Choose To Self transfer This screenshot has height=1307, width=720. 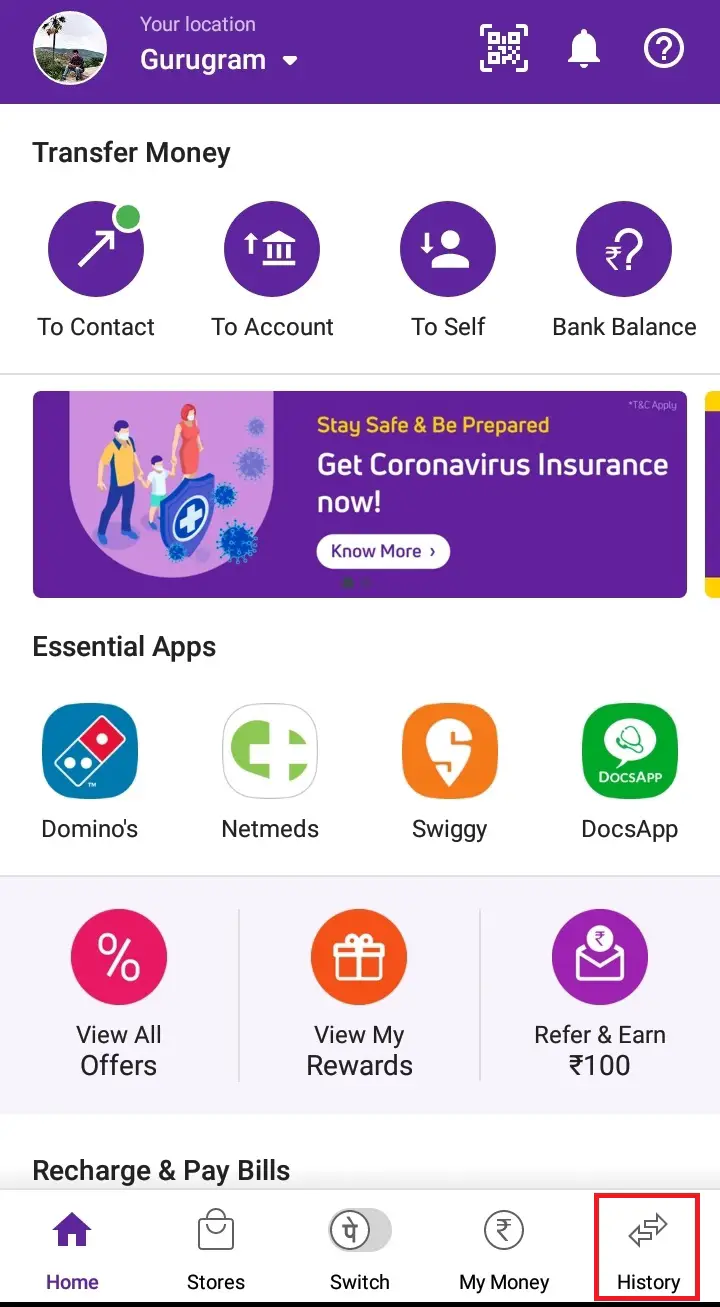448,249
